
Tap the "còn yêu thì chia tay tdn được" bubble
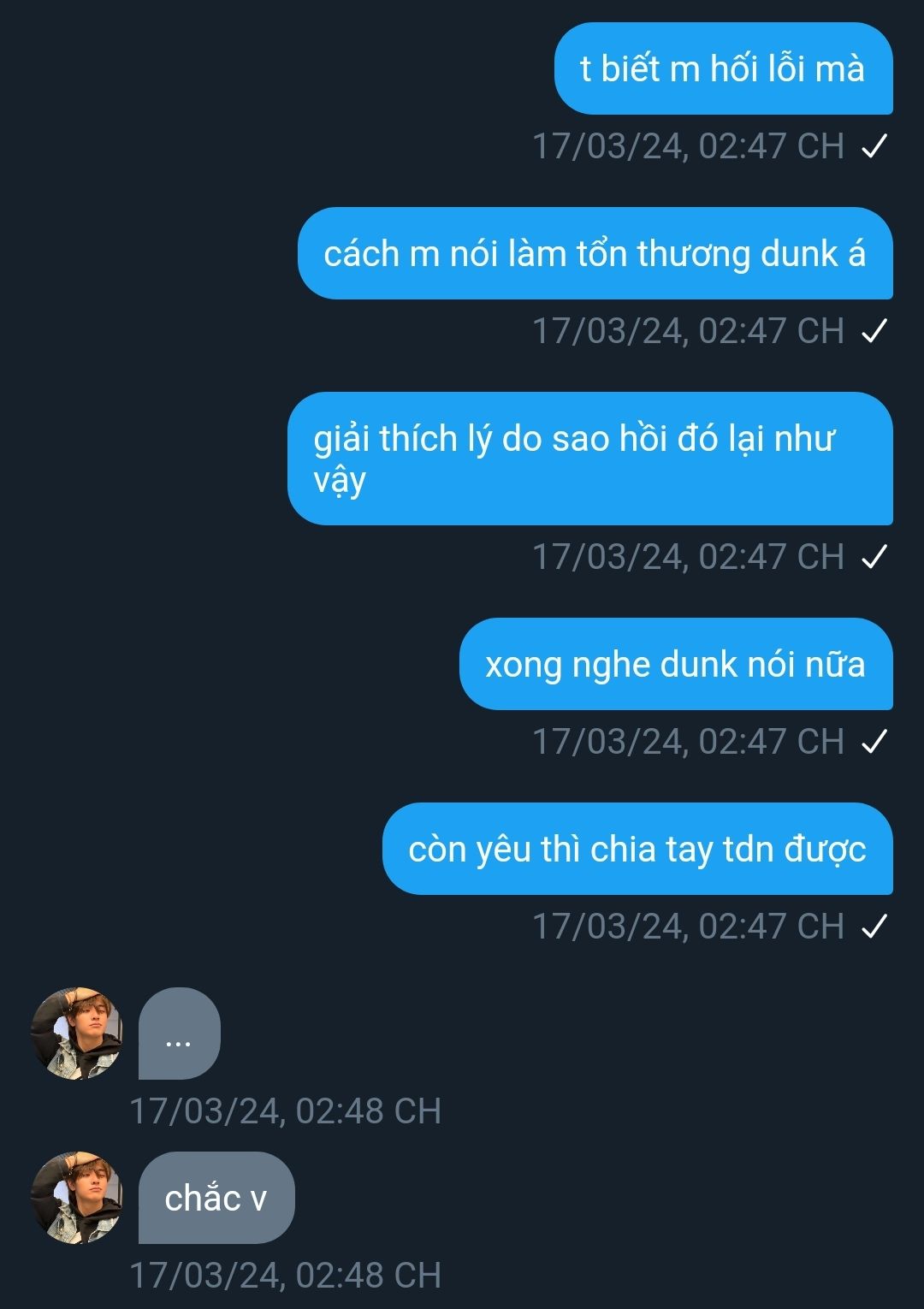(637, 850)
